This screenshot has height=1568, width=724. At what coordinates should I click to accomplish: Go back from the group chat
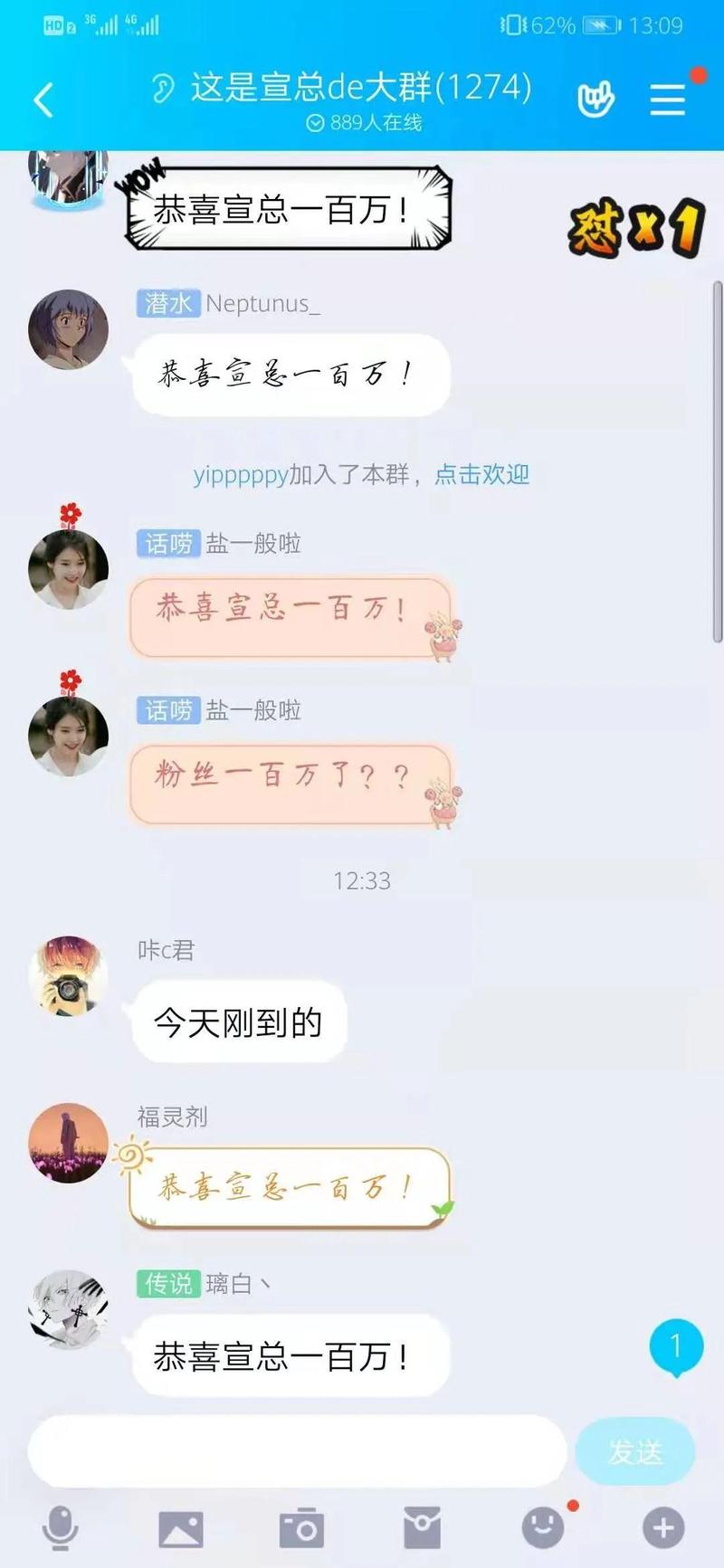(43, 100)
